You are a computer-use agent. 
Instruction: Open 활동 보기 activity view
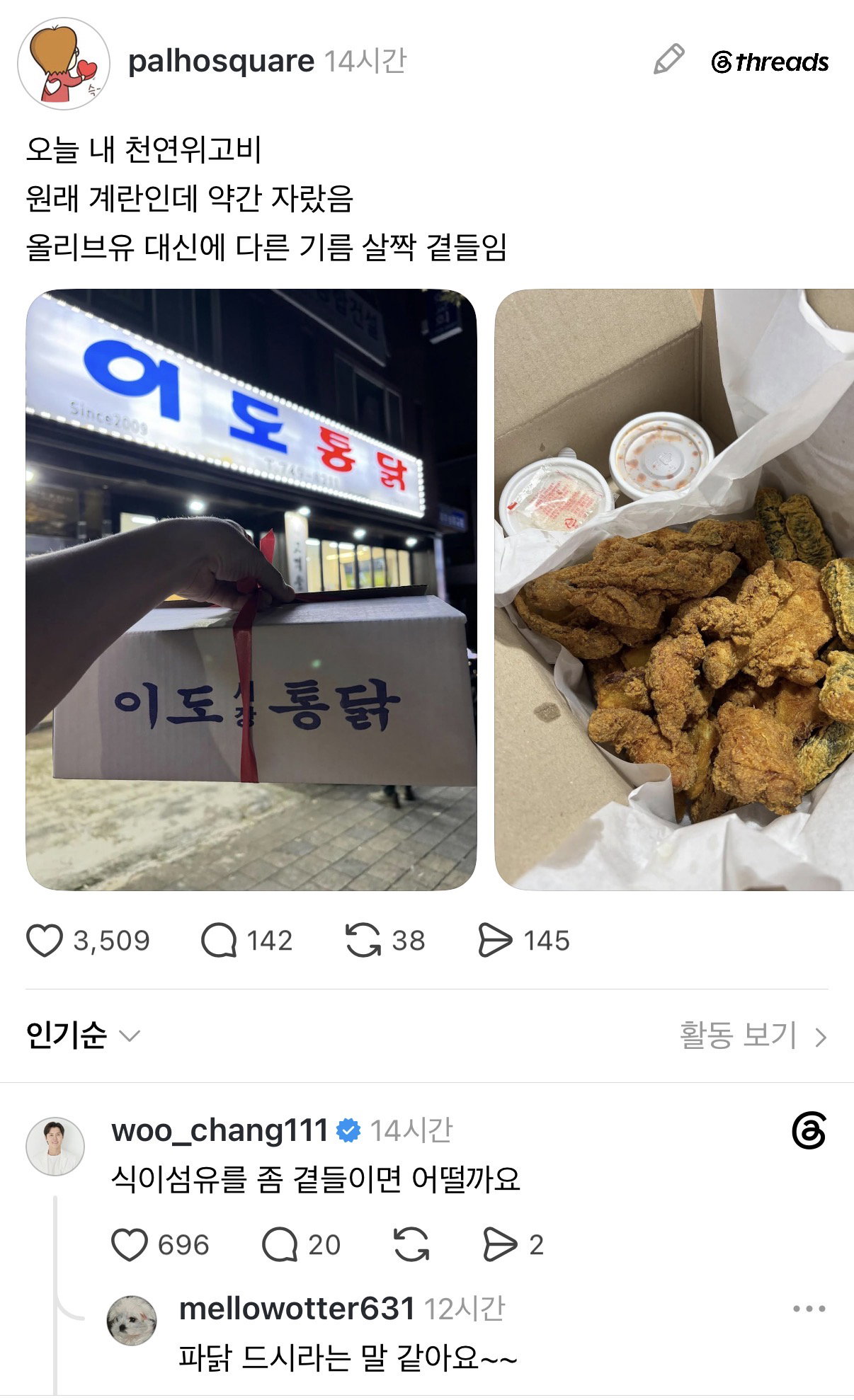753,1036
